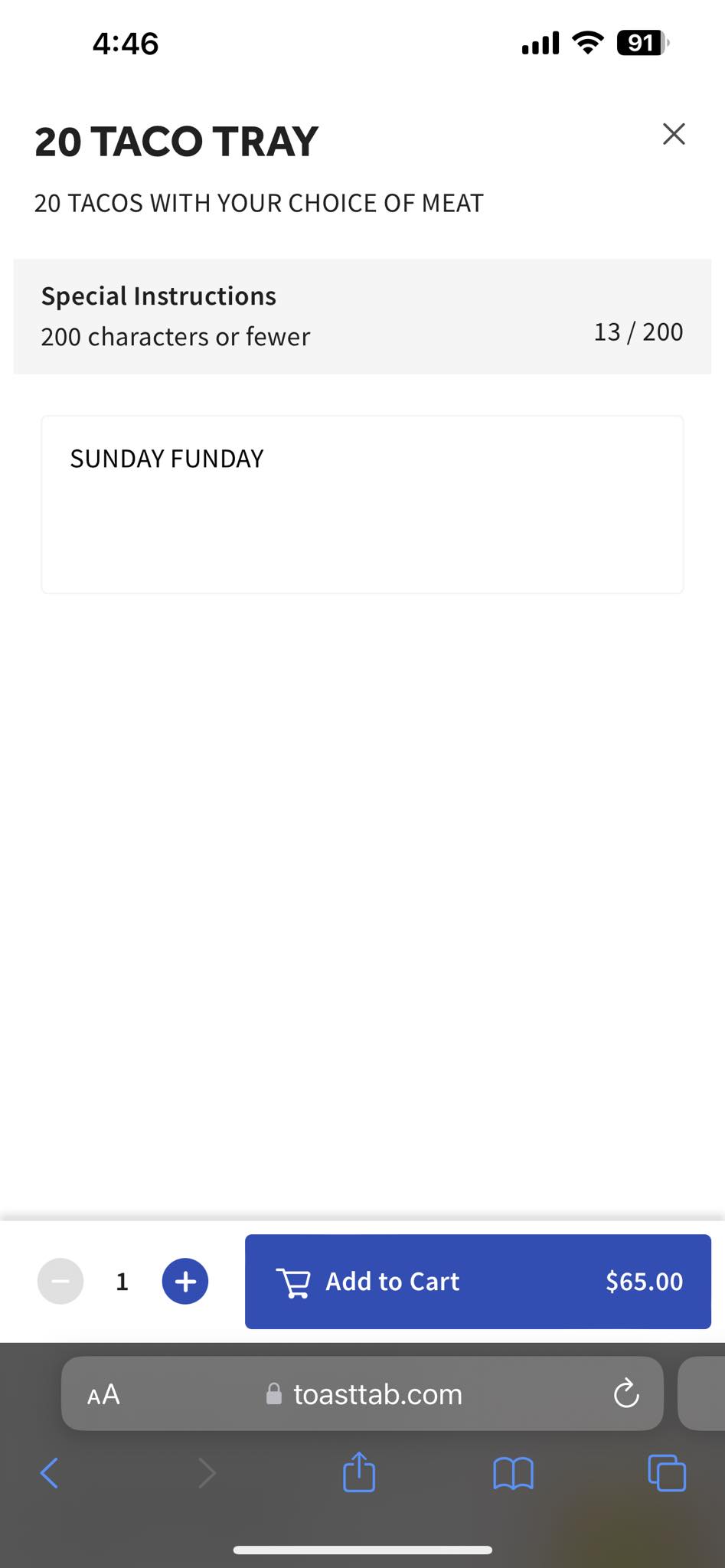
Task: Add the taco tray to cart
Action: (478, 1281)
